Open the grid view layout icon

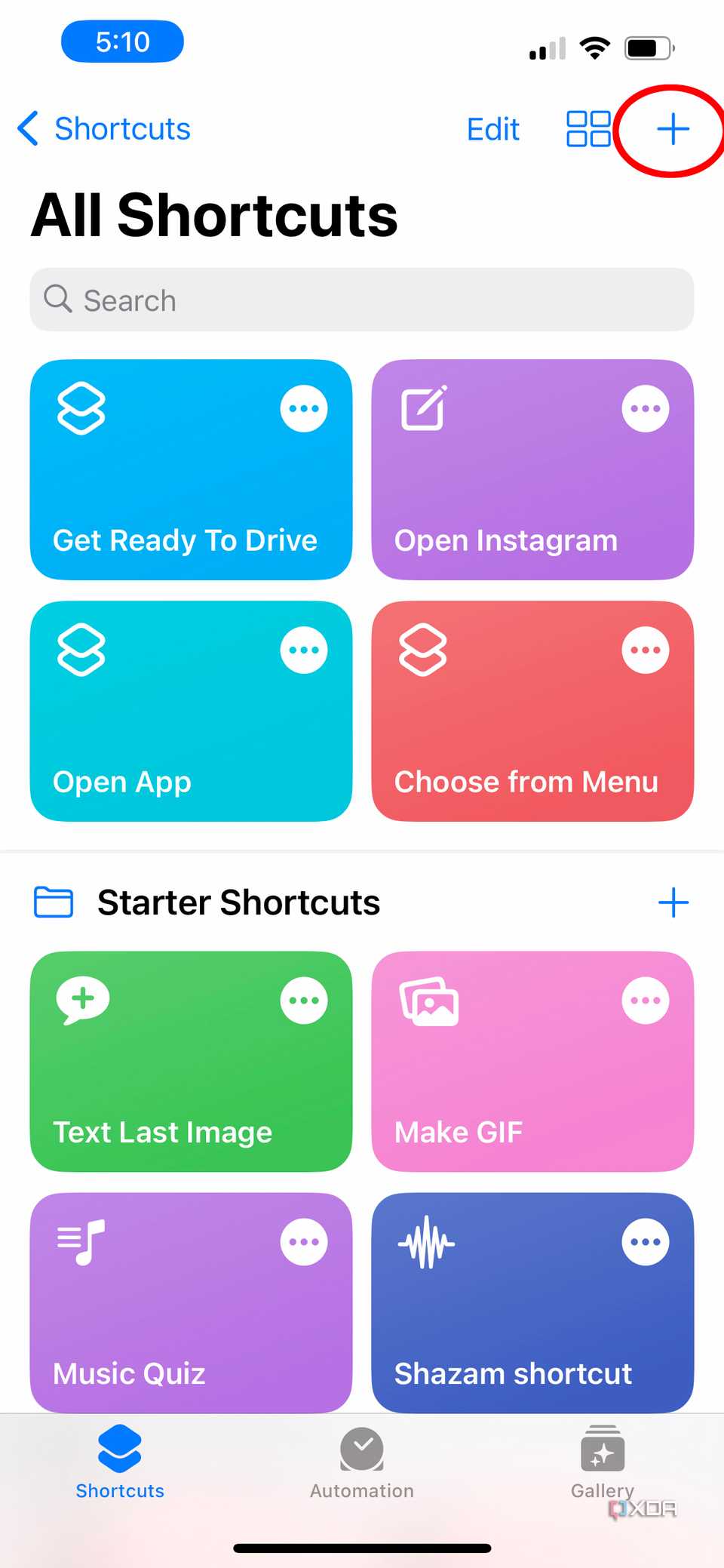pos(589,128)
